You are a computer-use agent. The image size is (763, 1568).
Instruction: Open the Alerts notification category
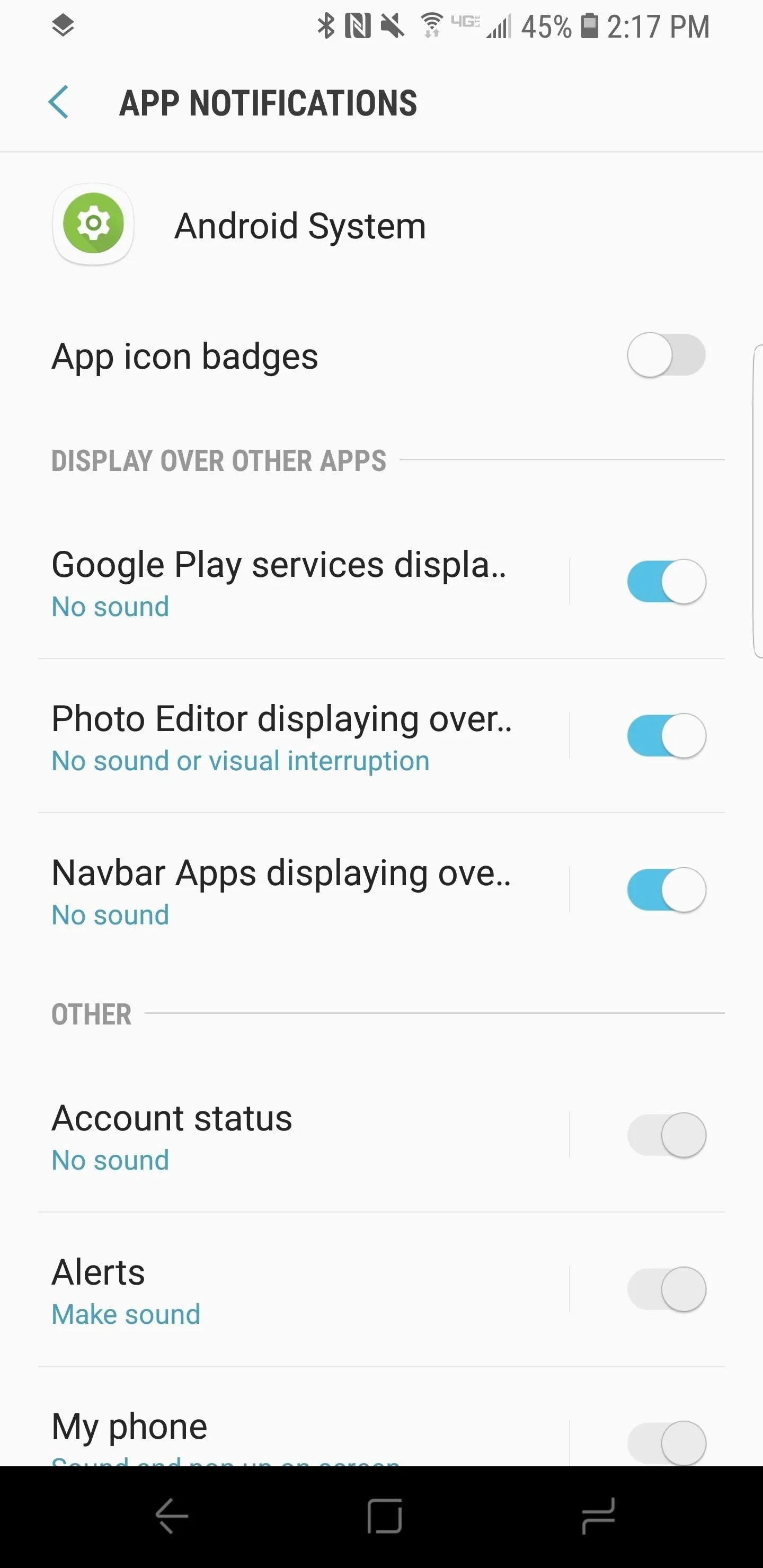pyautogui.click(x=303, y=1289)
